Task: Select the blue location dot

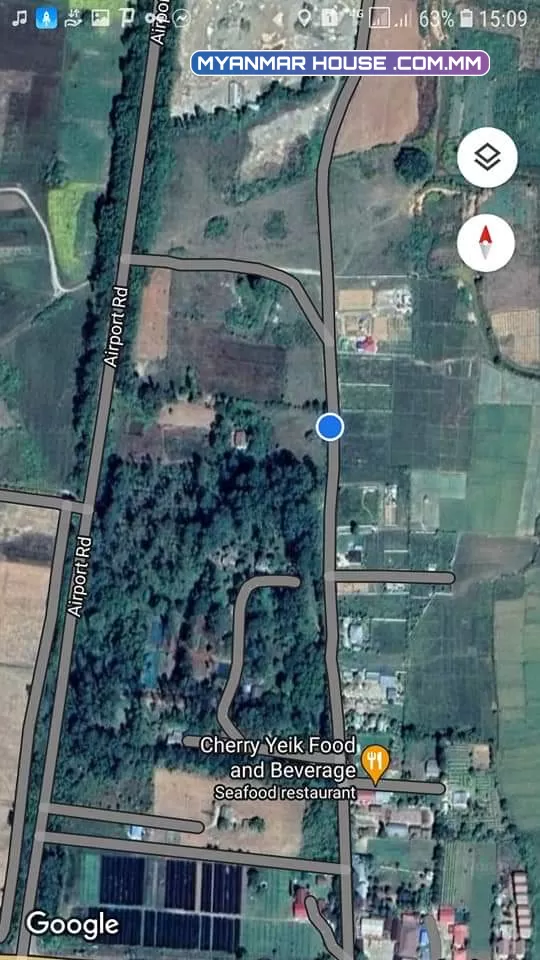Action: (330, 427)
